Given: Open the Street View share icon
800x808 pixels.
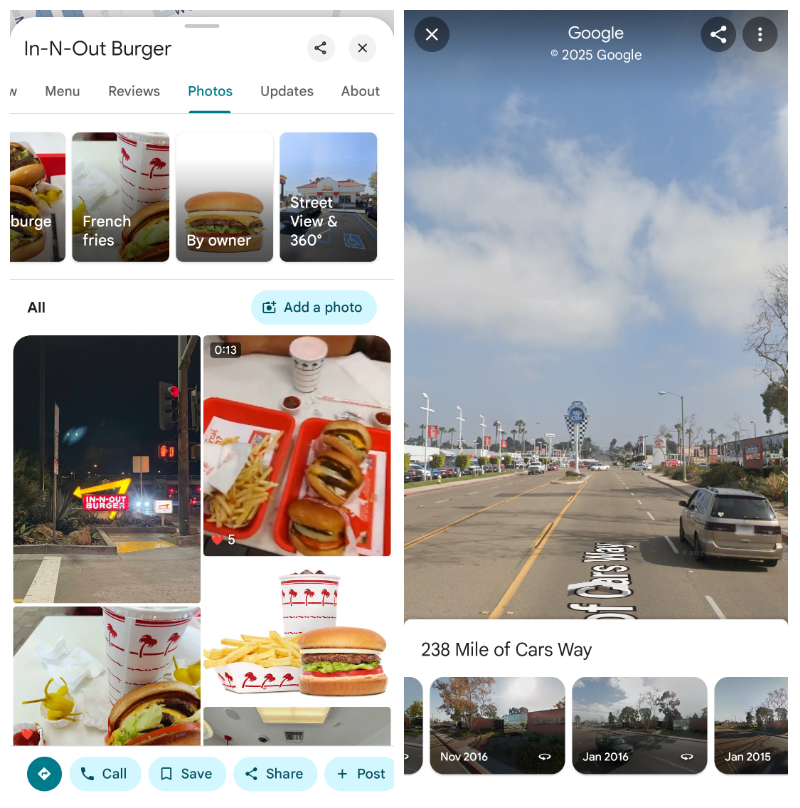Looking at the screenshot, I should tap(719, 34).
